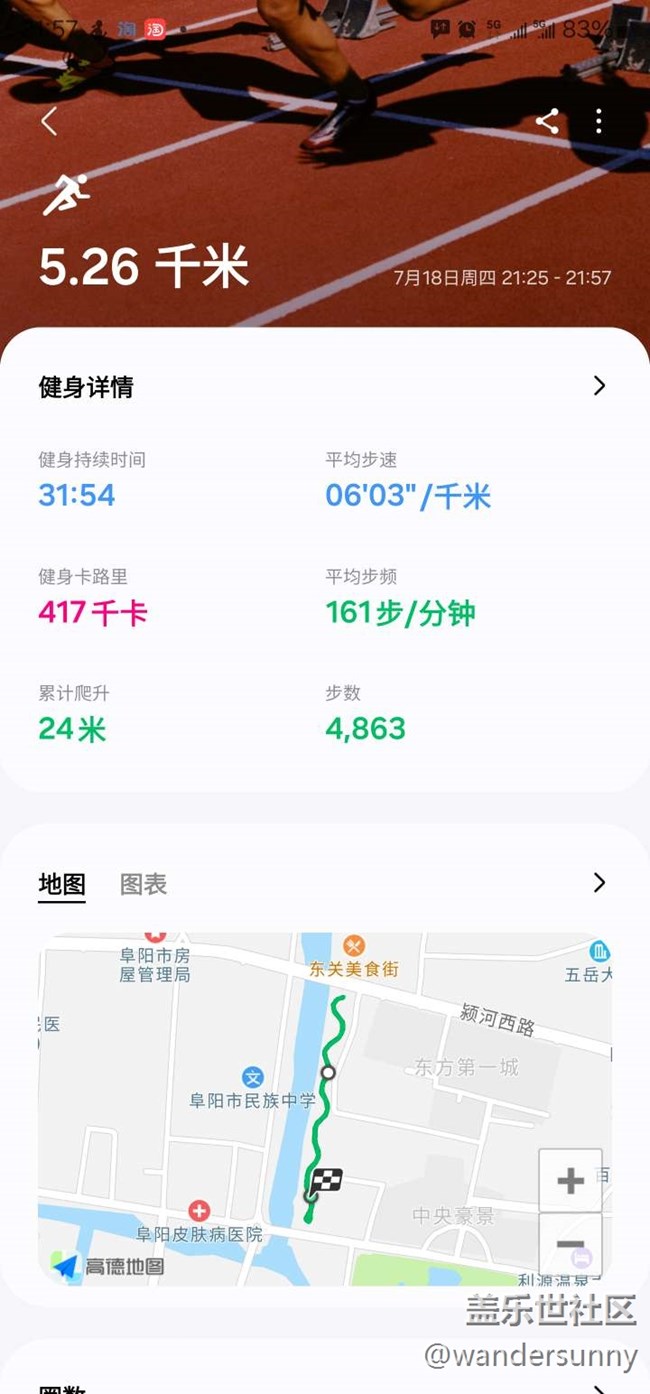
Task: Go back using the top-left arrow
Action: point(49,122)
